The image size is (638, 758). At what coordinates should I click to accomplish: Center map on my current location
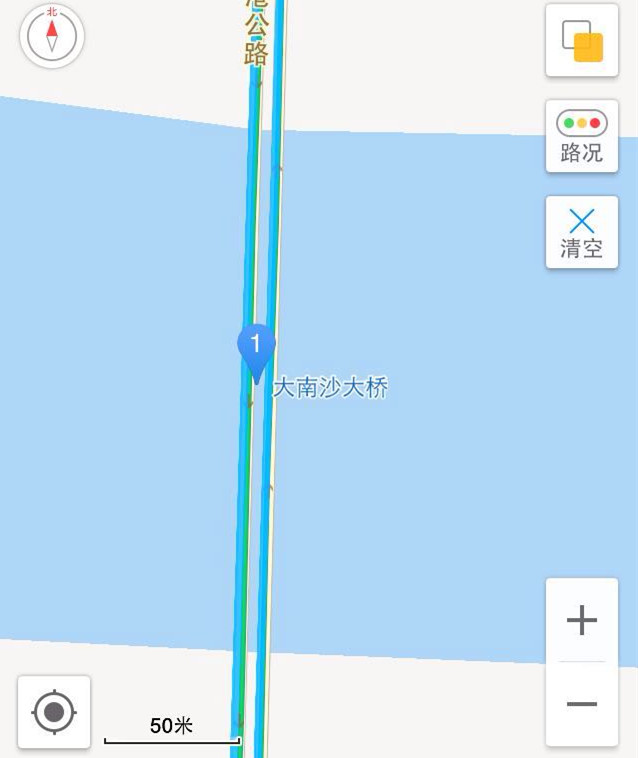(54, 712)
